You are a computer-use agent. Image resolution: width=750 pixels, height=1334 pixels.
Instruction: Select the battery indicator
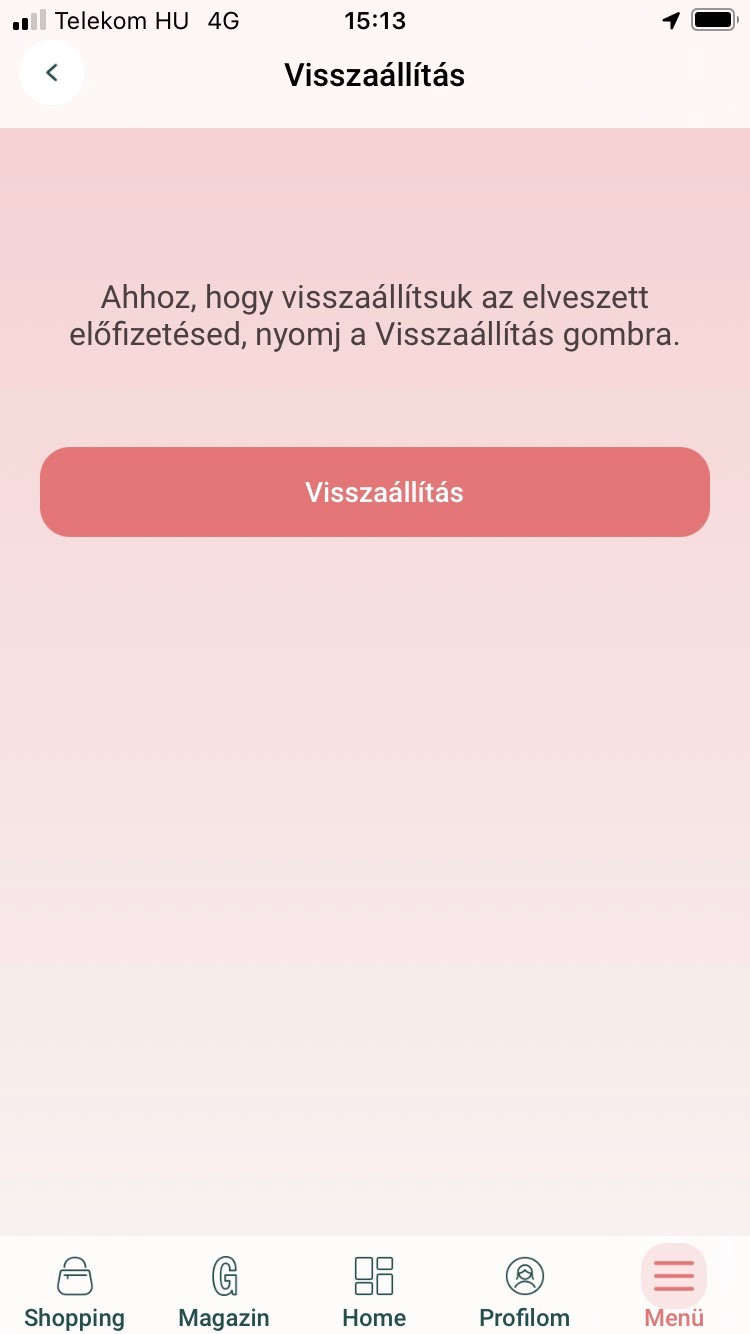click(x=714, y=18)
